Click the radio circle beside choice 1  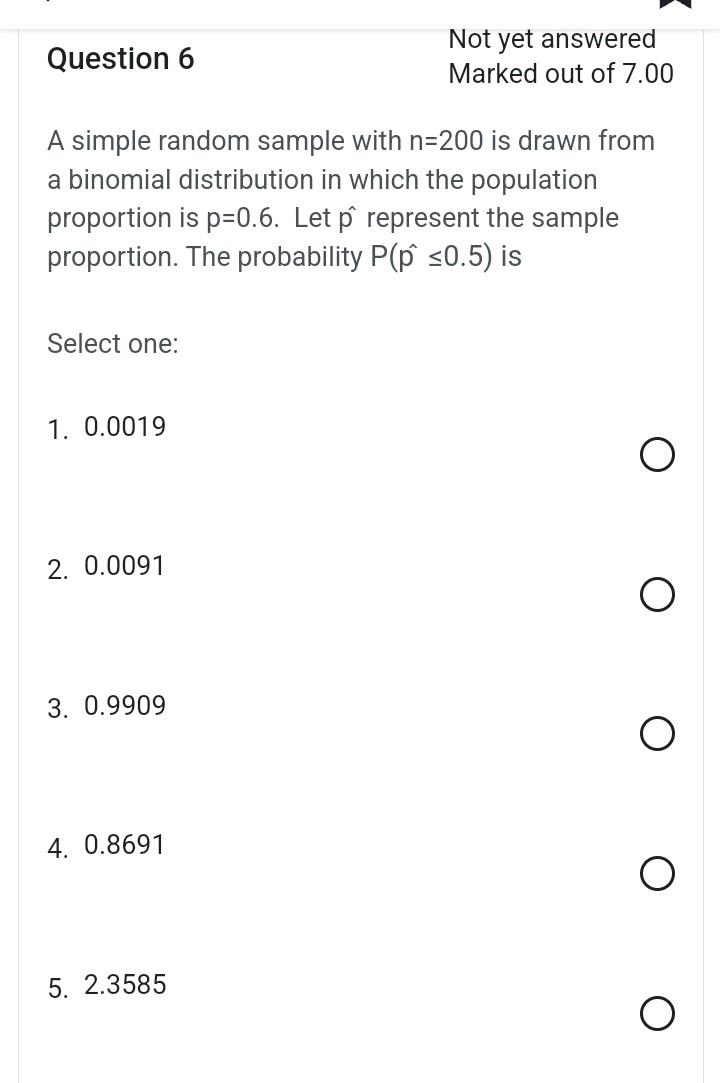[x=657, y=454]
